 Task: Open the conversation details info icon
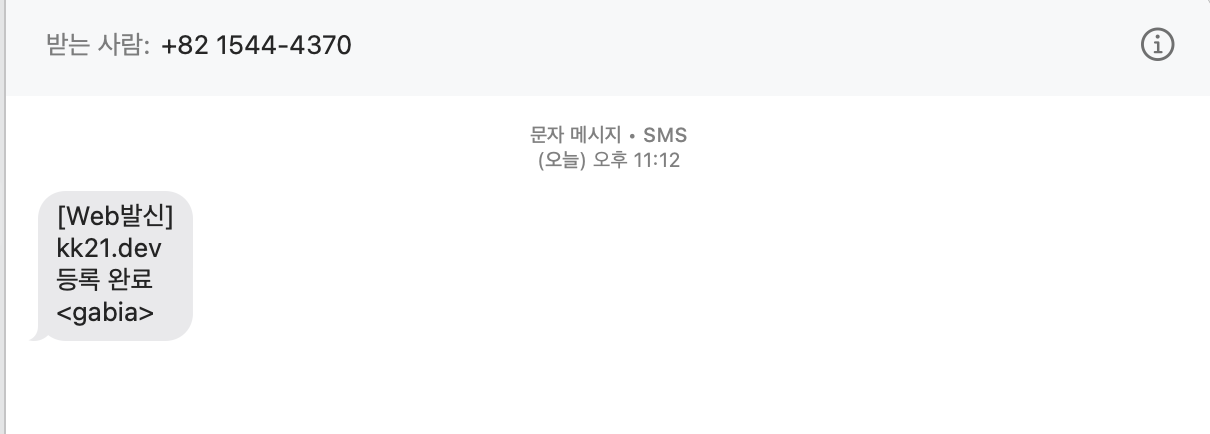point(1157,45)
